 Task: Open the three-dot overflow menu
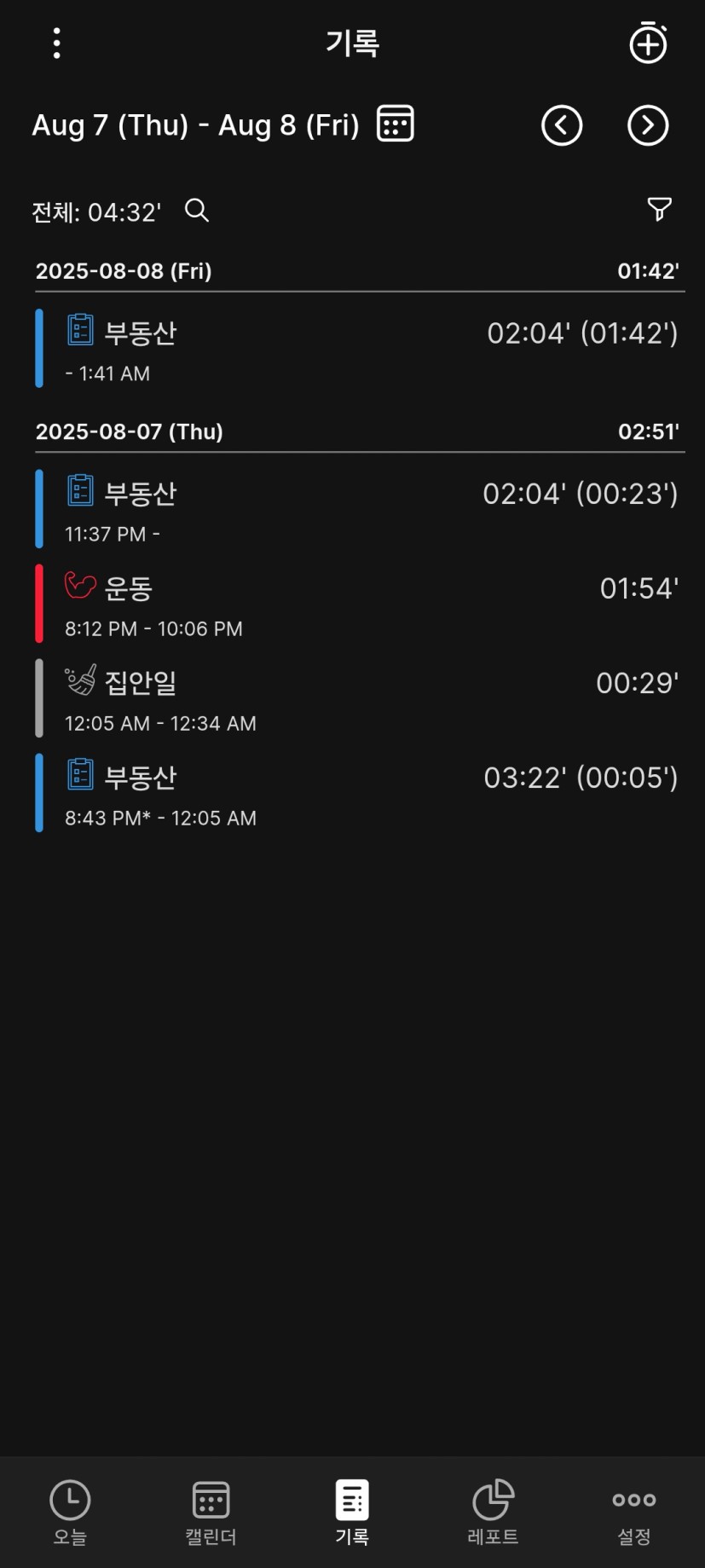pos(56,43)
